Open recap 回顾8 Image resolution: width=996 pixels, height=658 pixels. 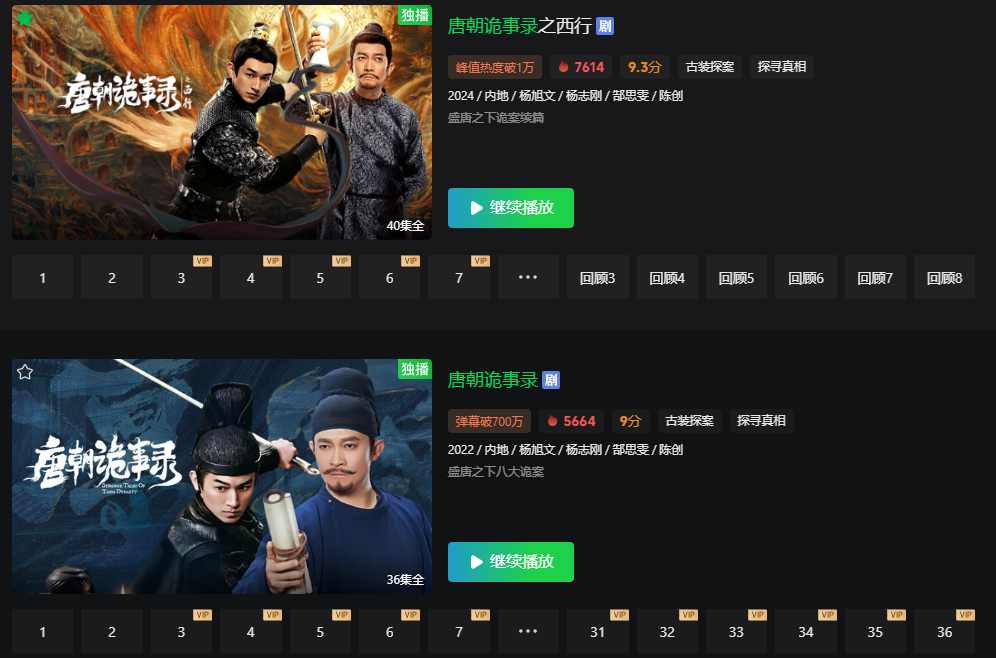944,278
